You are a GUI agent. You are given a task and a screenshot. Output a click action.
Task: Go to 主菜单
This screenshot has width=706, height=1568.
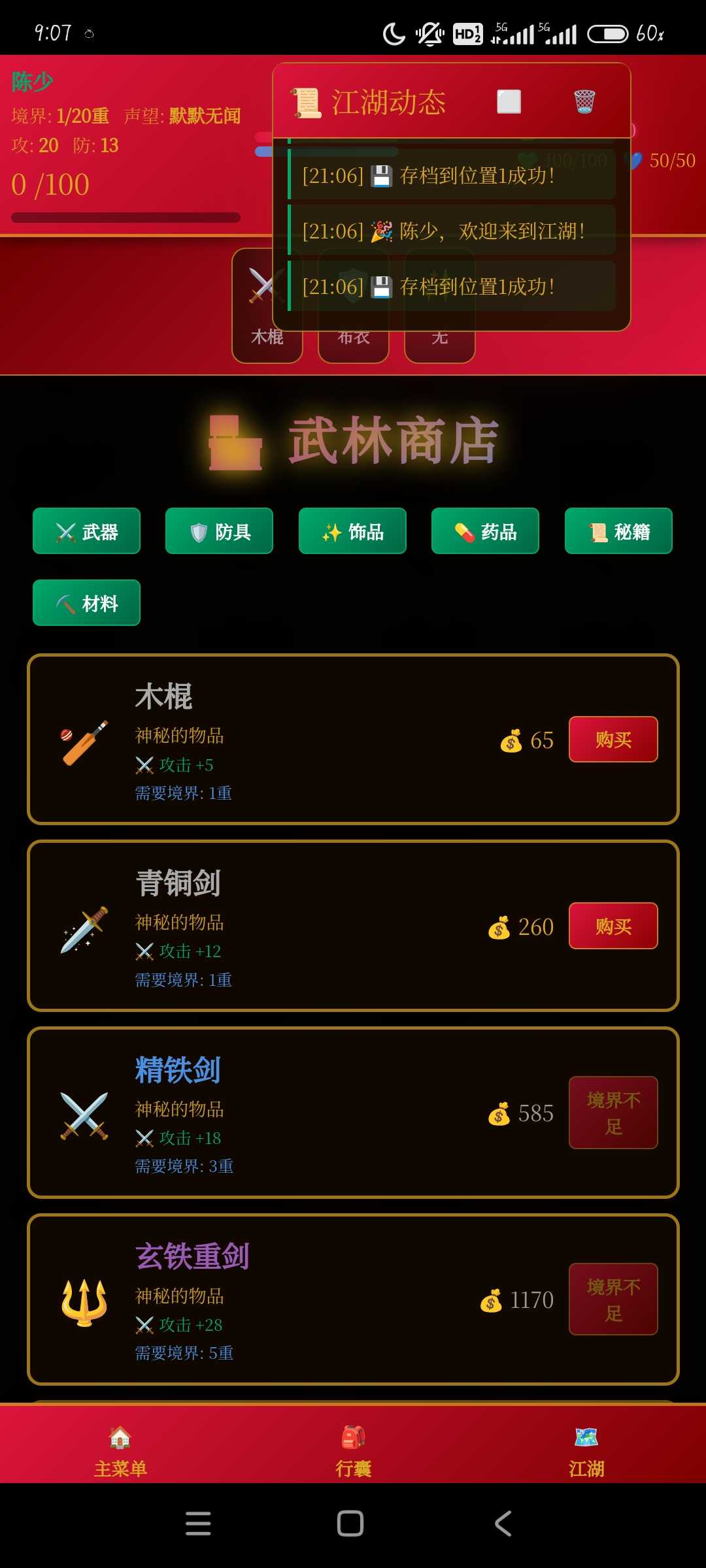tap(120, 1452)
